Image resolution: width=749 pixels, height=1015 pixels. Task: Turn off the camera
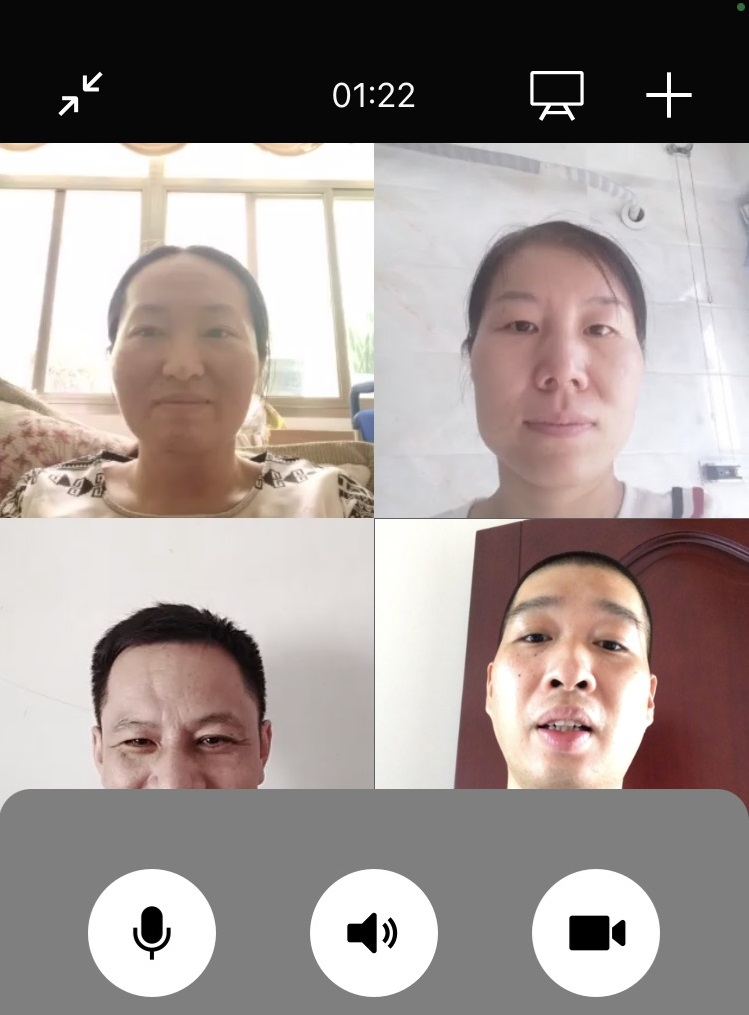coord(596,932)
